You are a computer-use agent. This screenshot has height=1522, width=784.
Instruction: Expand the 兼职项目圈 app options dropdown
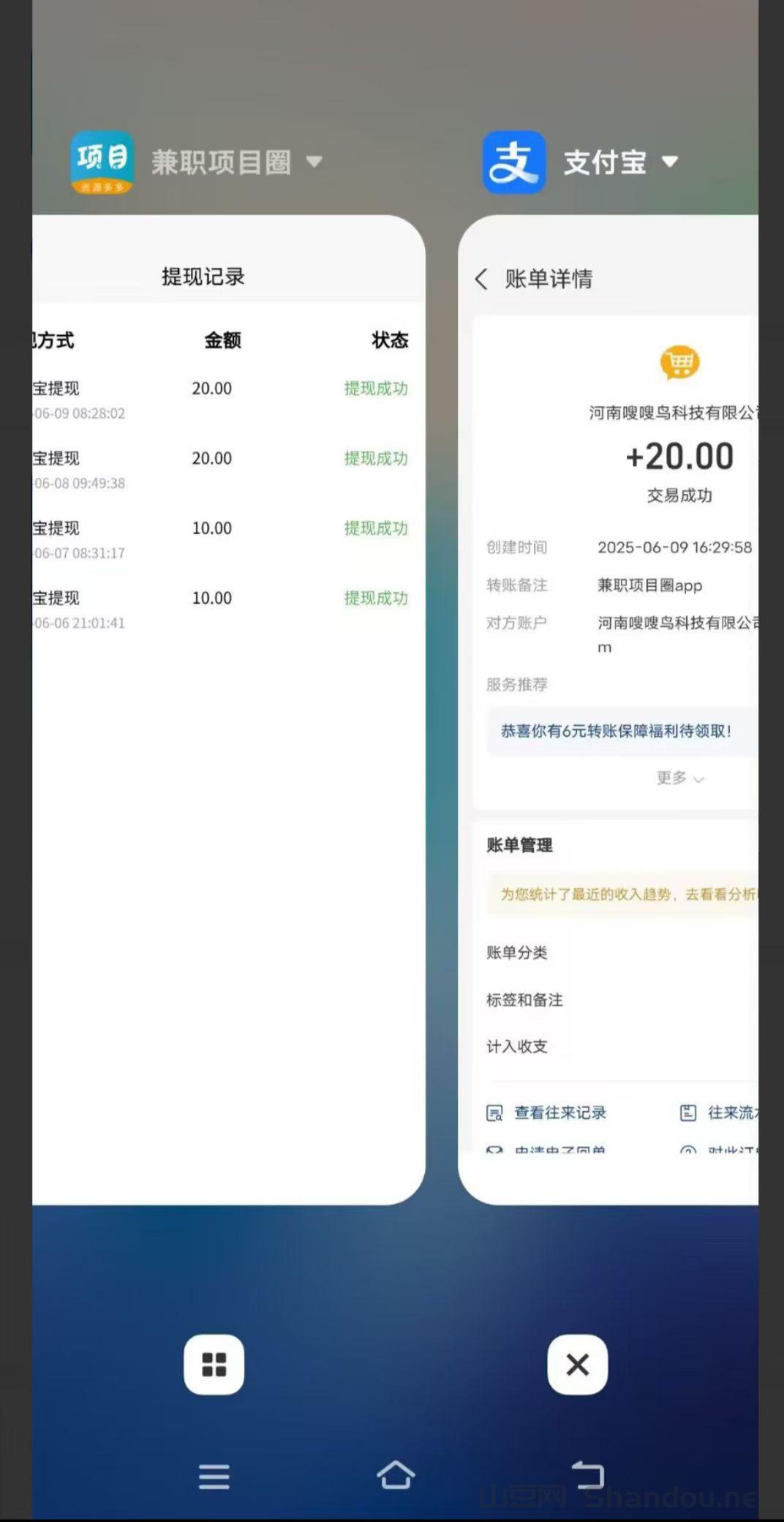click(314, 162)
